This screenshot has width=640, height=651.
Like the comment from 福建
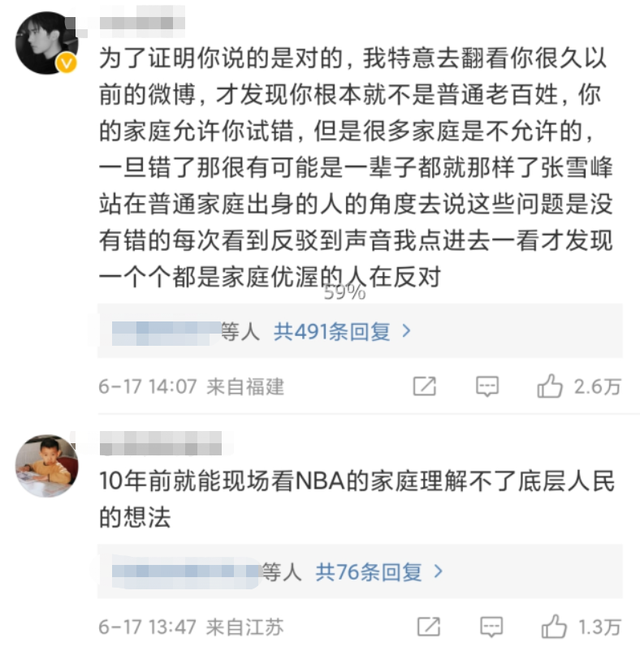pyautogui.click(x=550, y=387)
